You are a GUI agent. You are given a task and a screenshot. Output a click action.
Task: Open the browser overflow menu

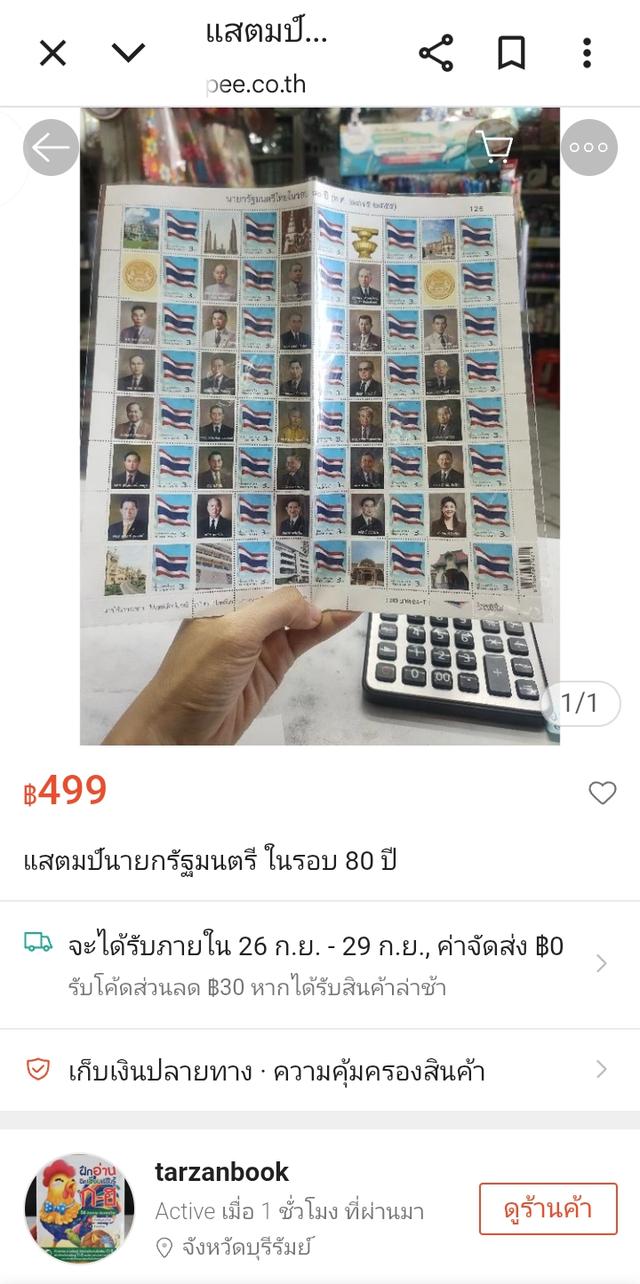pyautogui.click(x=587, y=53)
